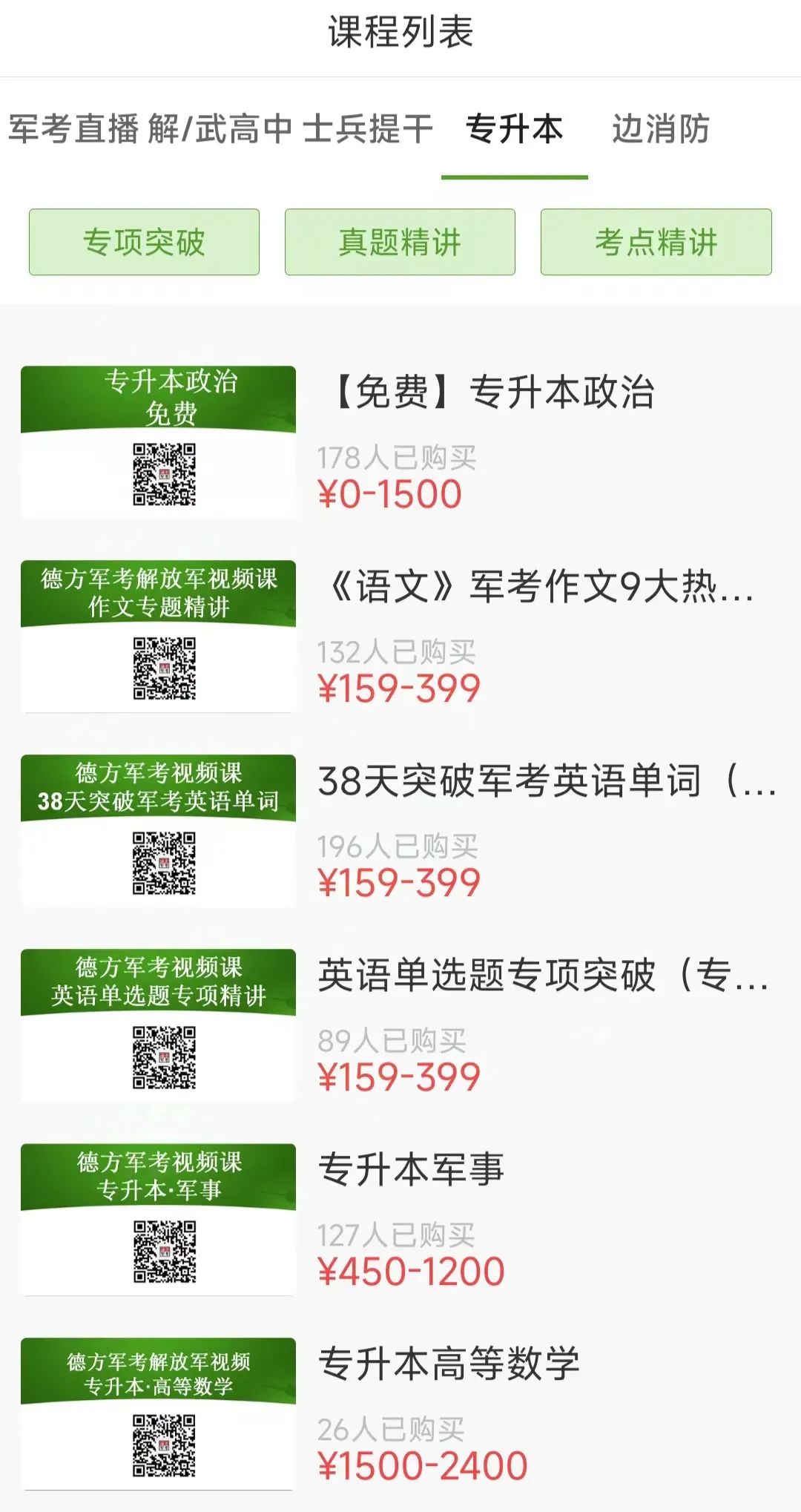Switch to the 士兵提干 tab
Image resolution: width=801 pixels, height=1512 pixels.
coord(368,129)
